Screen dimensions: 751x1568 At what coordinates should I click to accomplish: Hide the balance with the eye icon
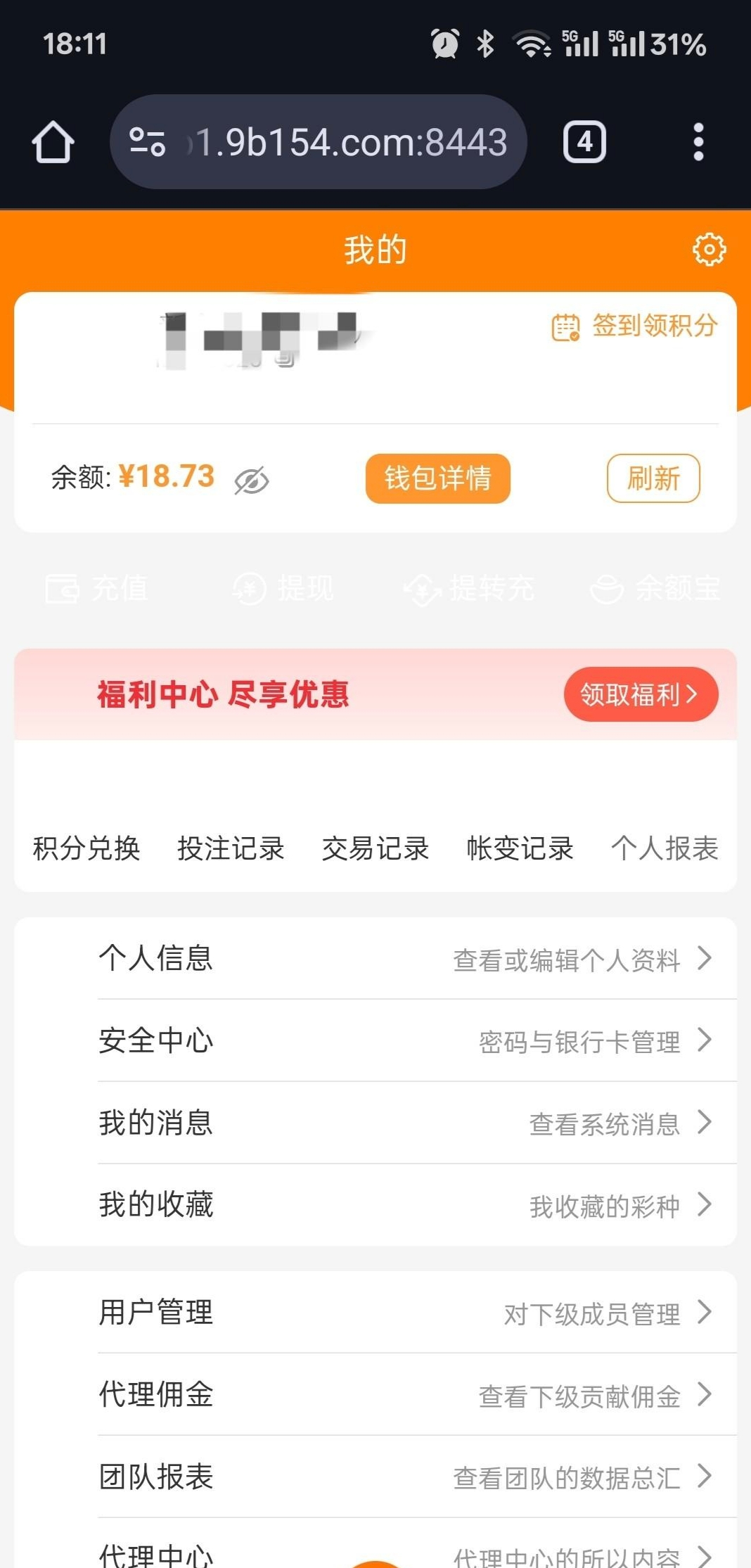(251, 480)
